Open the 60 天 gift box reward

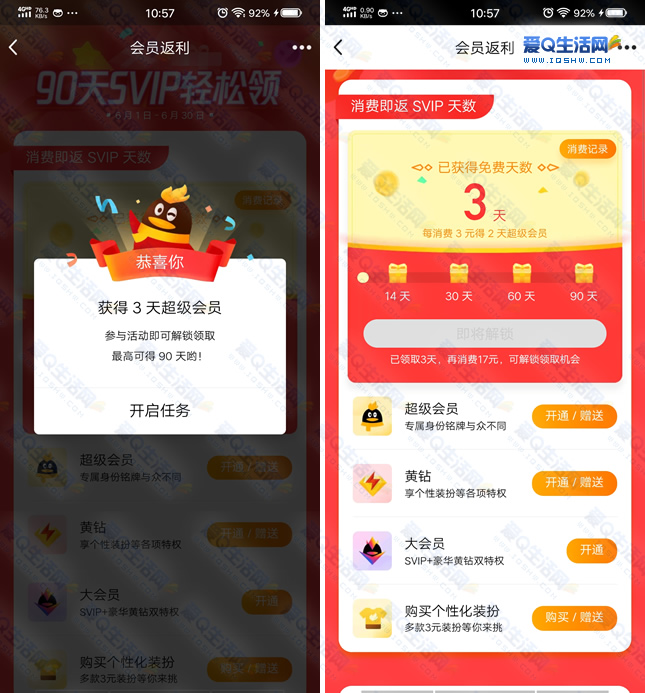pyautogui.click(x=521, y=274)
